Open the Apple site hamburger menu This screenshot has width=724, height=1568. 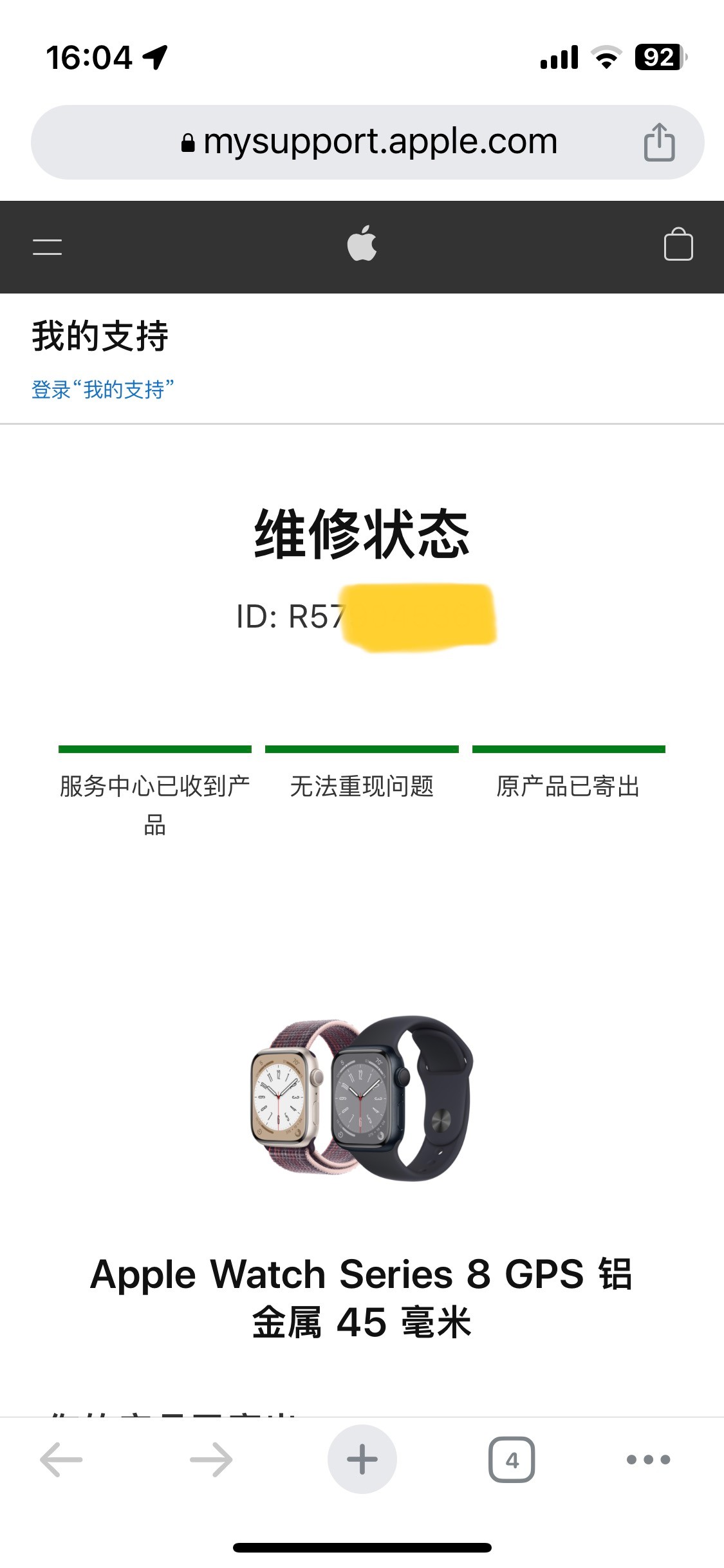click(48, 247)
